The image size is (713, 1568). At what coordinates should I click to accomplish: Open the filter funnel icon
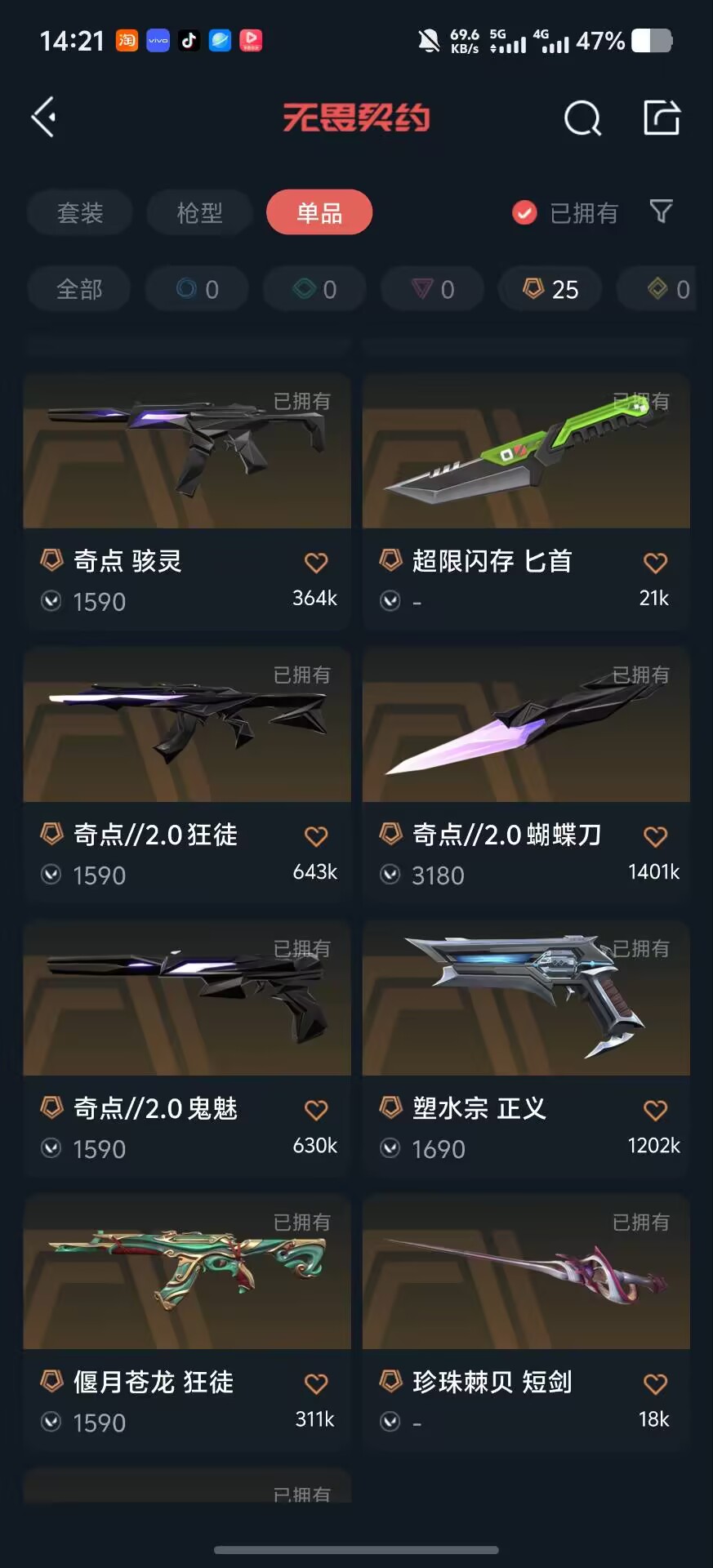[662, 212]
